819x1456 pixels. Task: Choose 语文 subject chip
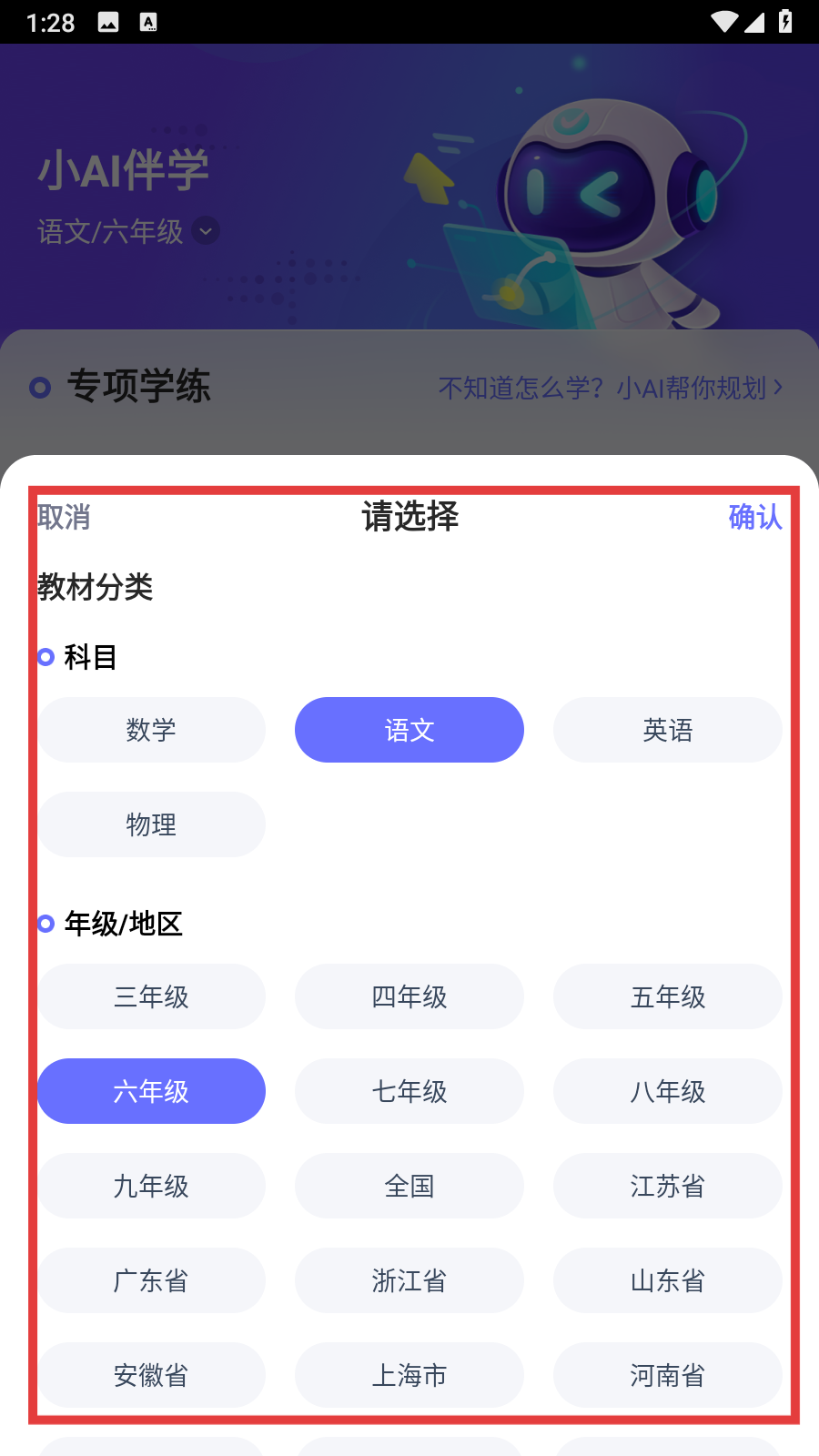[409, 730]
